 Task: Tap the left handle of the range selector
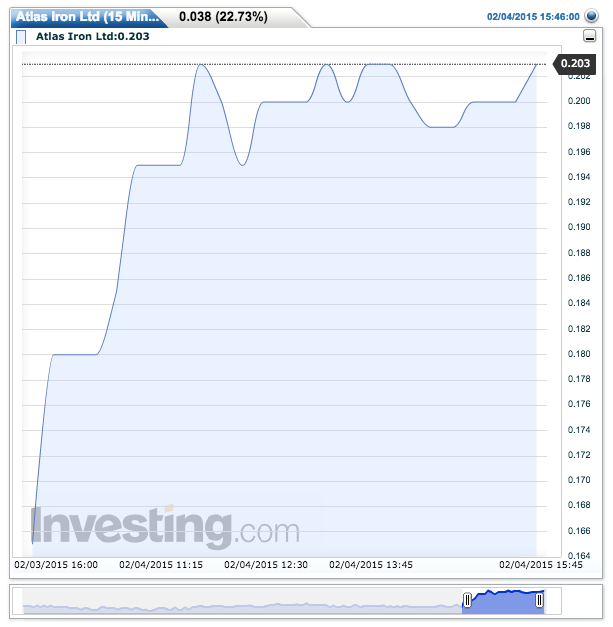coord(466,599)
